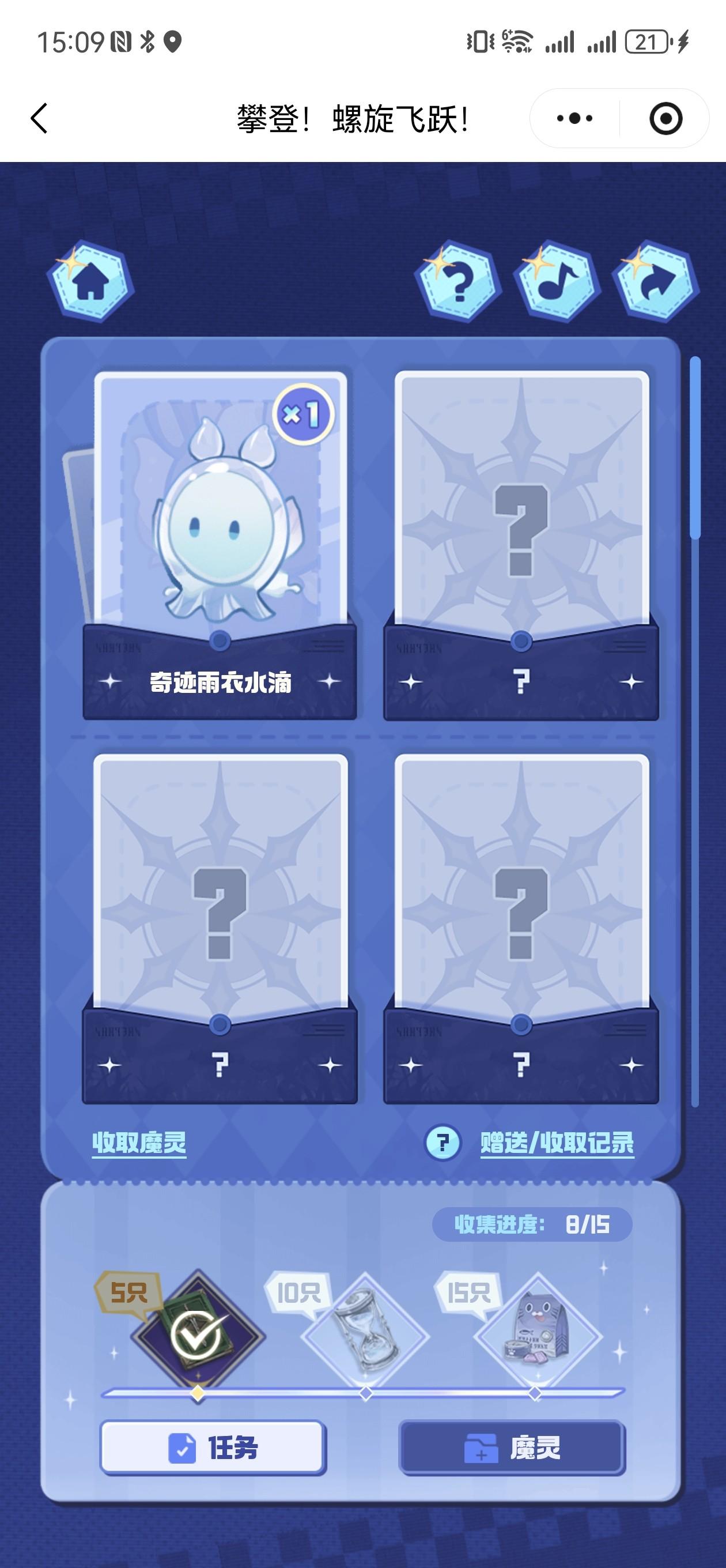Open the help question mark hexagon

(x=459, y=281)
